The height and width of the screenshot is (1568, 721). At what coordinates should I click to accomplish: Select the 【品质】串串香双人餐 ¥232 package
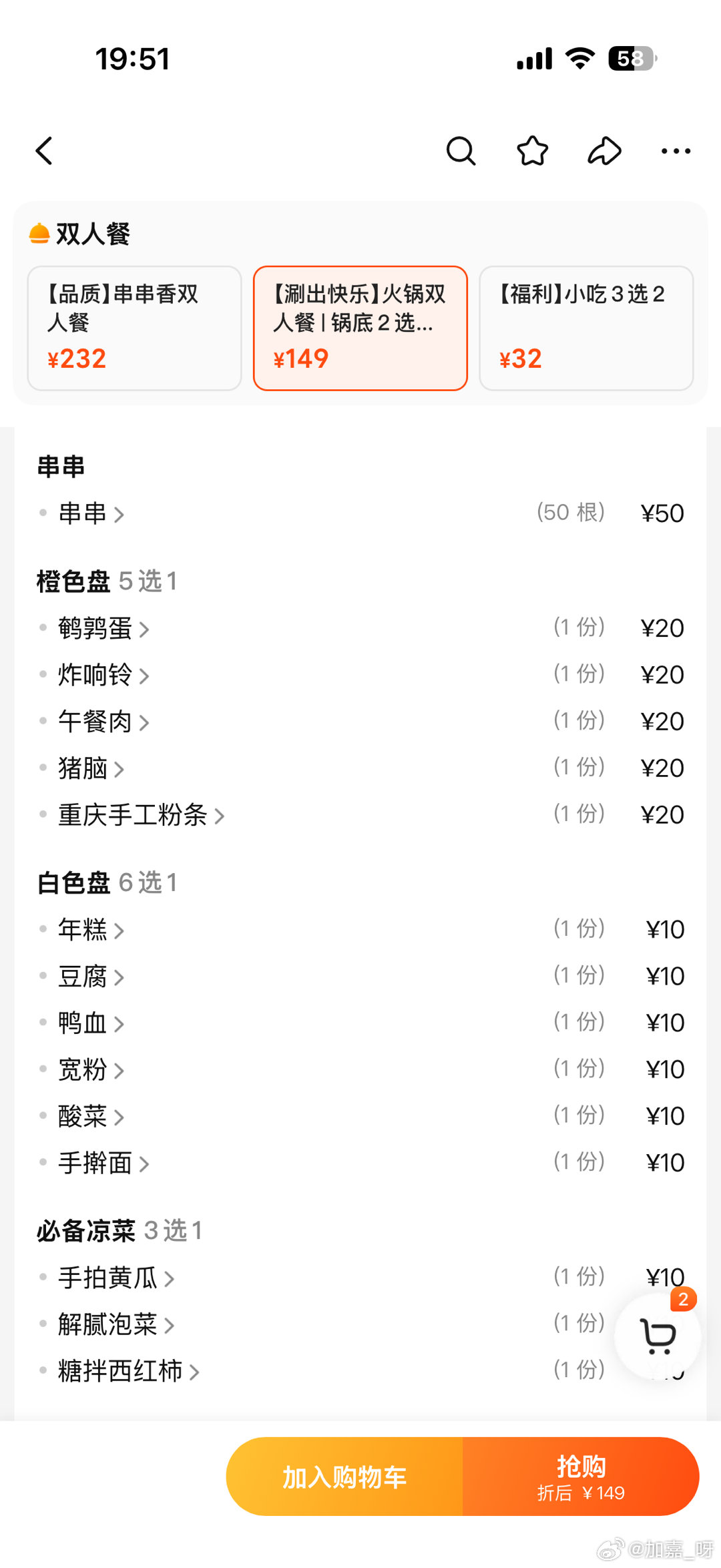pos(134,328)
